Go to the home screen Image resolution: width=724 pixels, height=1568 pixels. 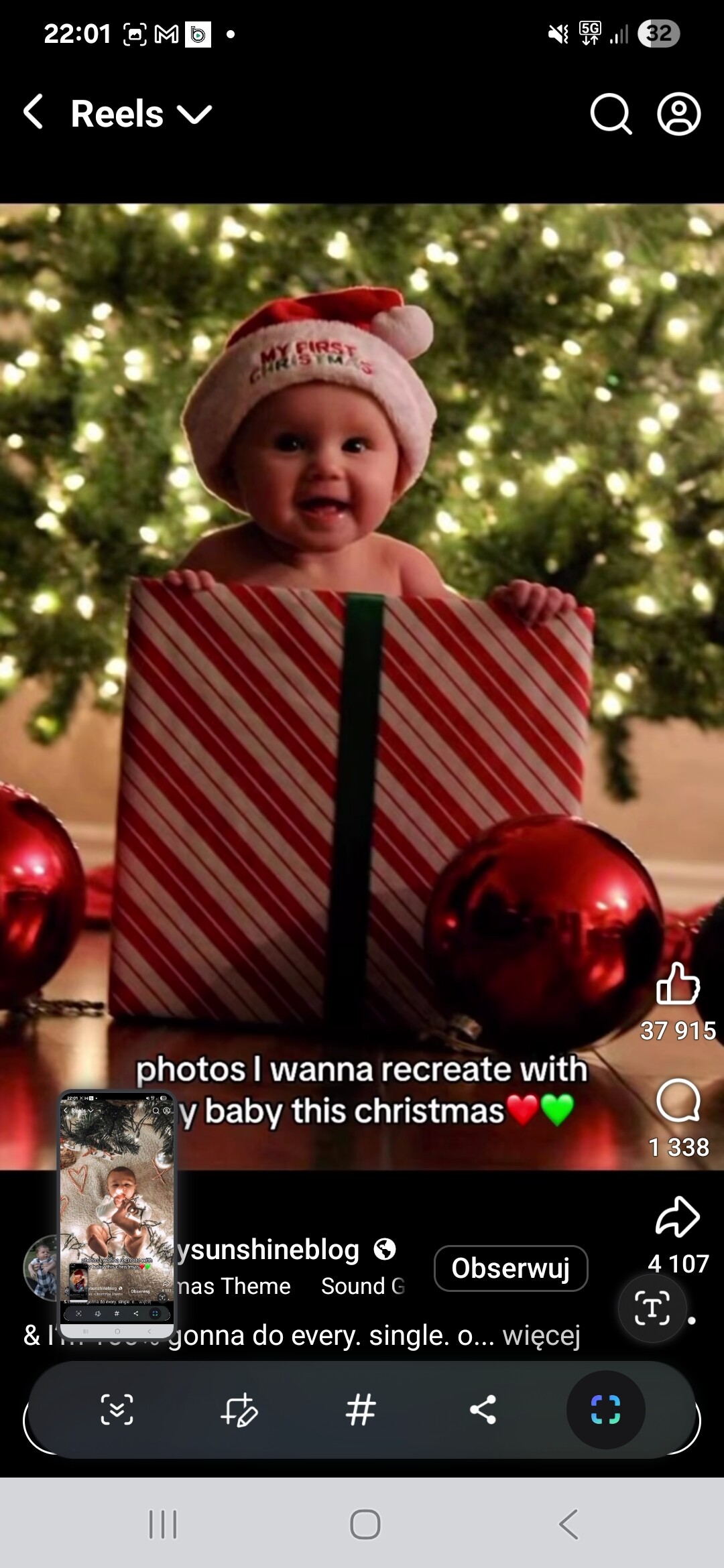365,1524
